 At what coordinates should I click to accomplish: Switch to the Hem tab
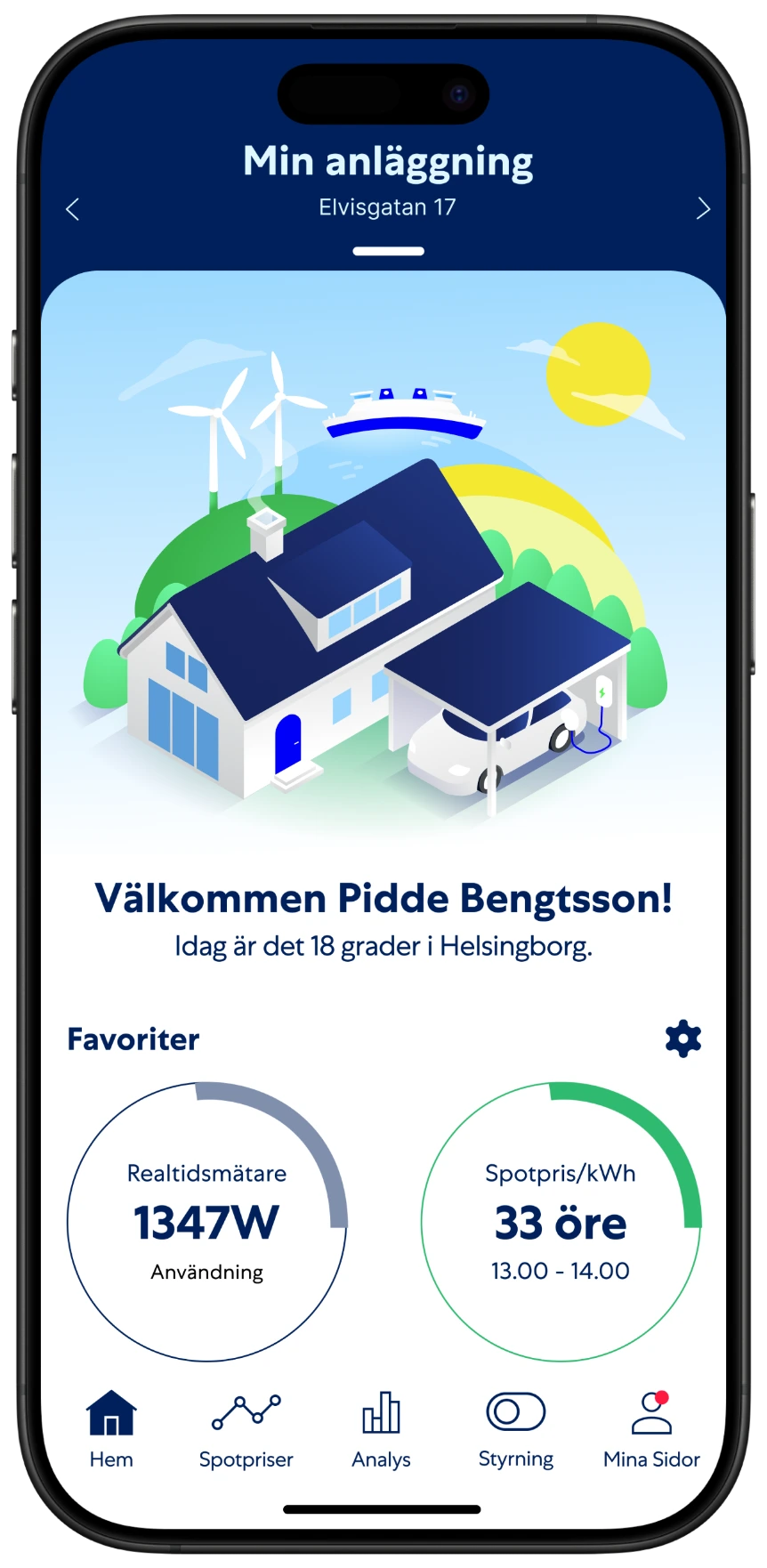pyautogui.click(x=111, y=1427)
